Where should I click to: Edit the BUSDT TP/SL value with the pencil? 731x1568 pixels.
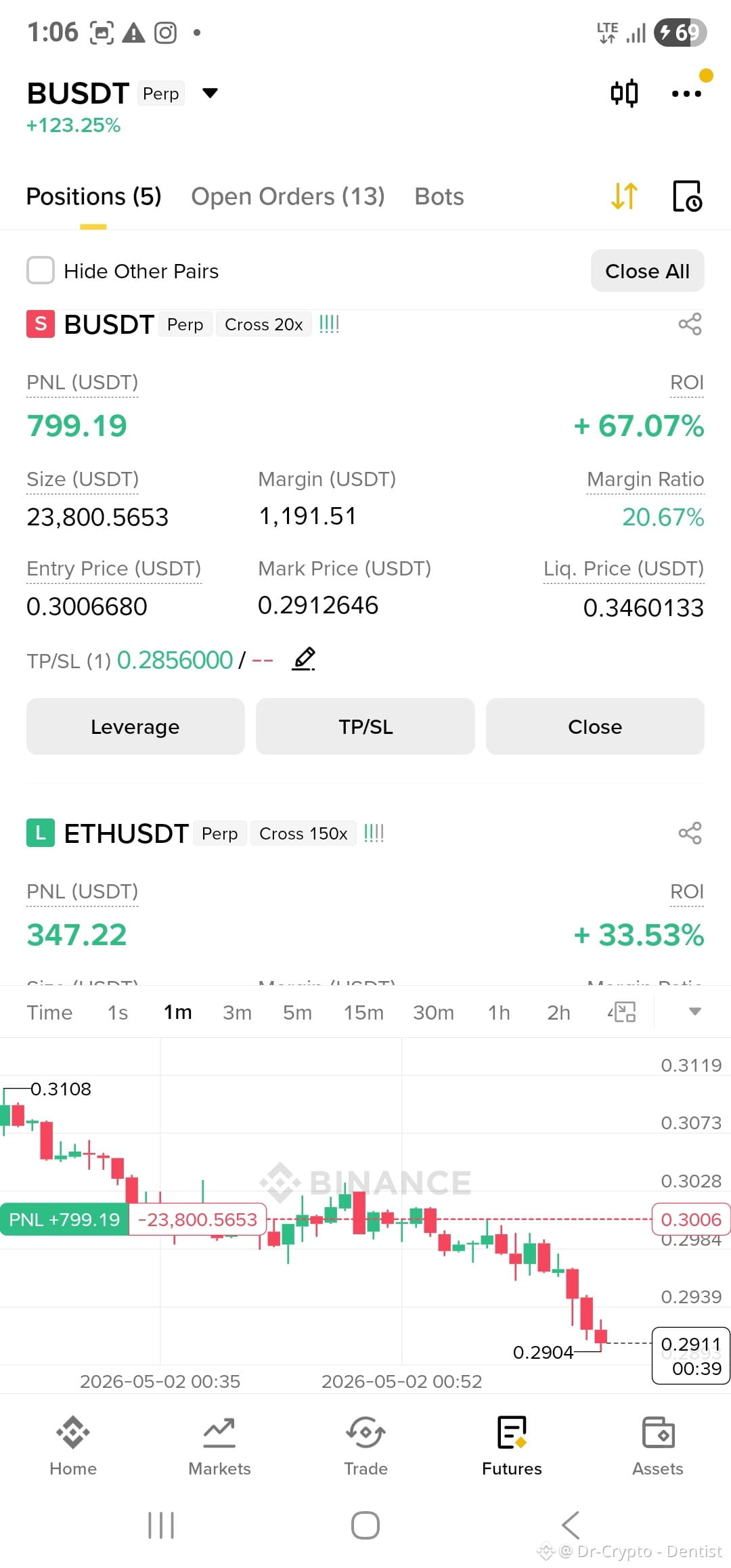304,659
